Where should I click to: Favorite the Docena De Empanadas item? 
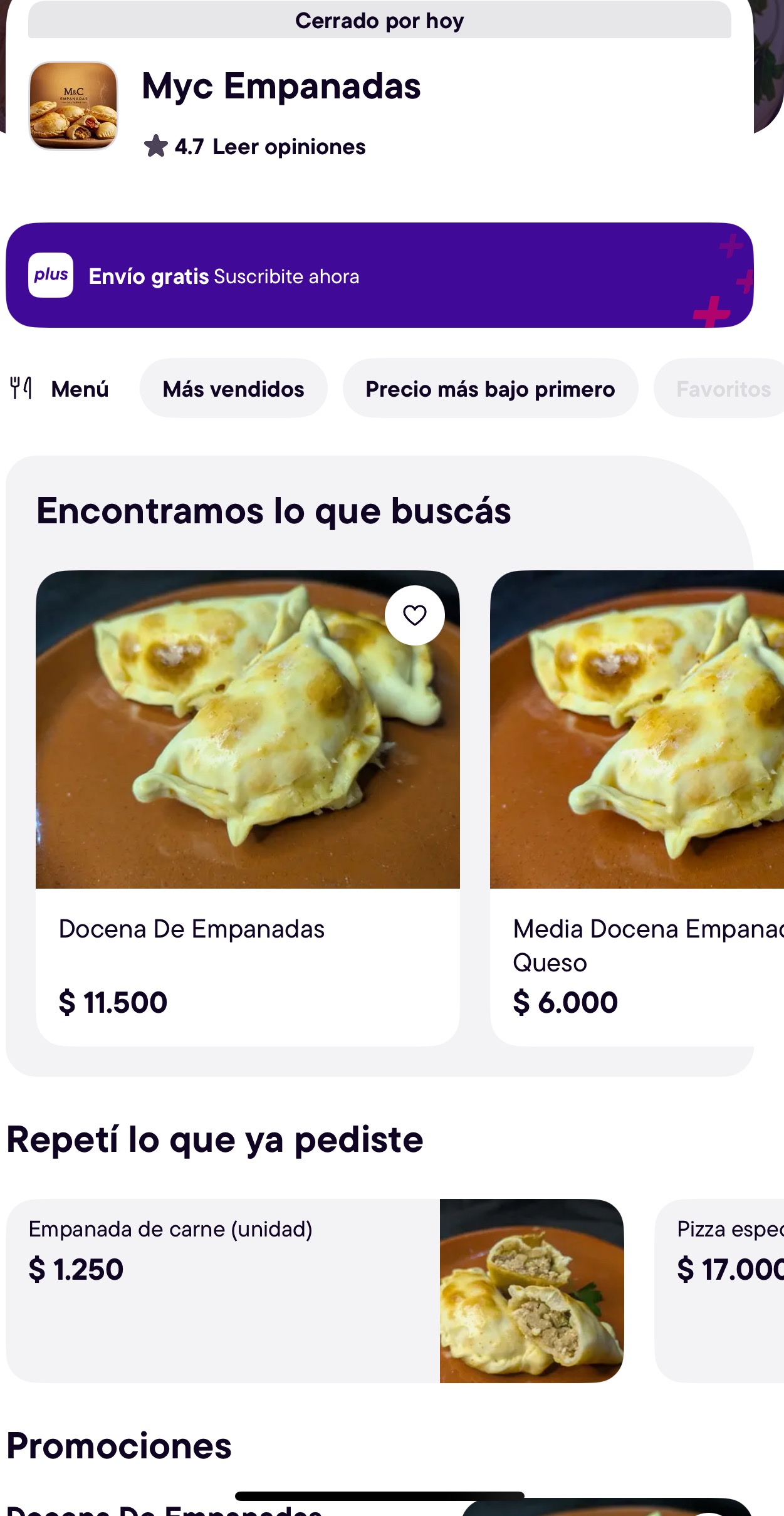point(414,615)
